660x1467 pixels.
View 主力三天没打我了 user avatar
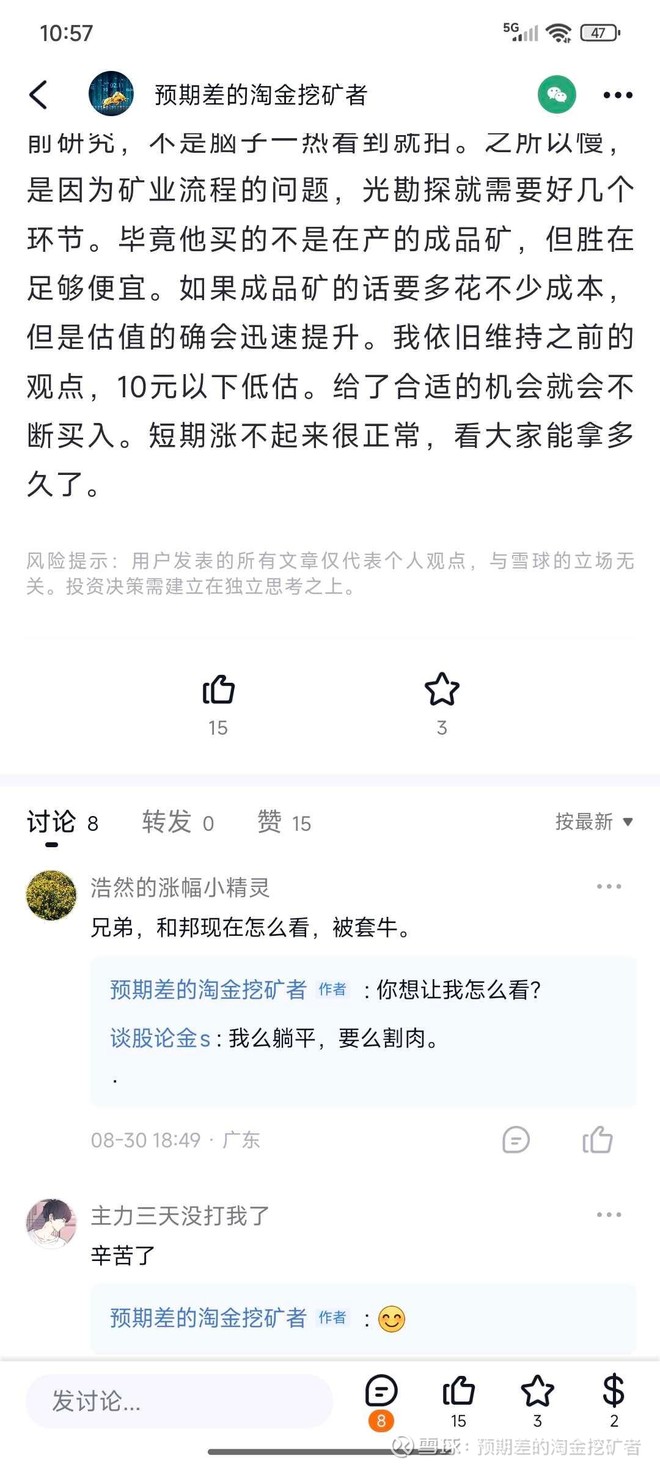click(51, 1223)
